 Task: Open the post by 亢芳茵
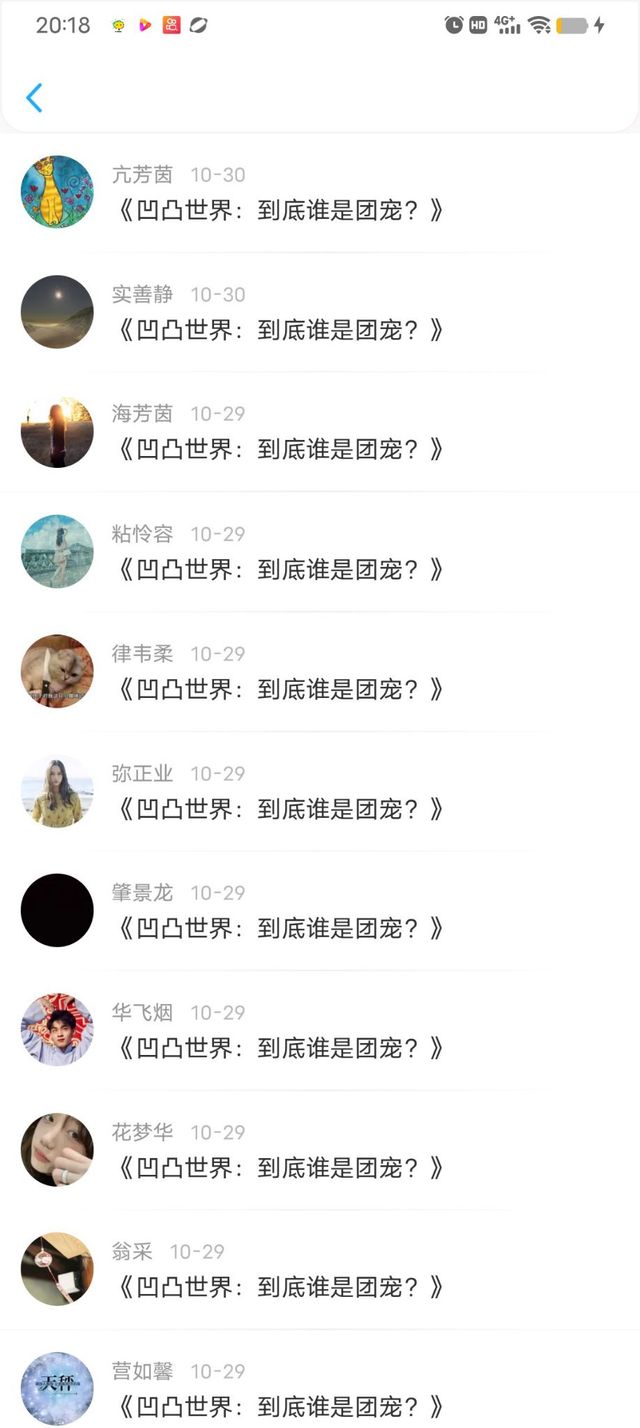click(x=280, y=210)
